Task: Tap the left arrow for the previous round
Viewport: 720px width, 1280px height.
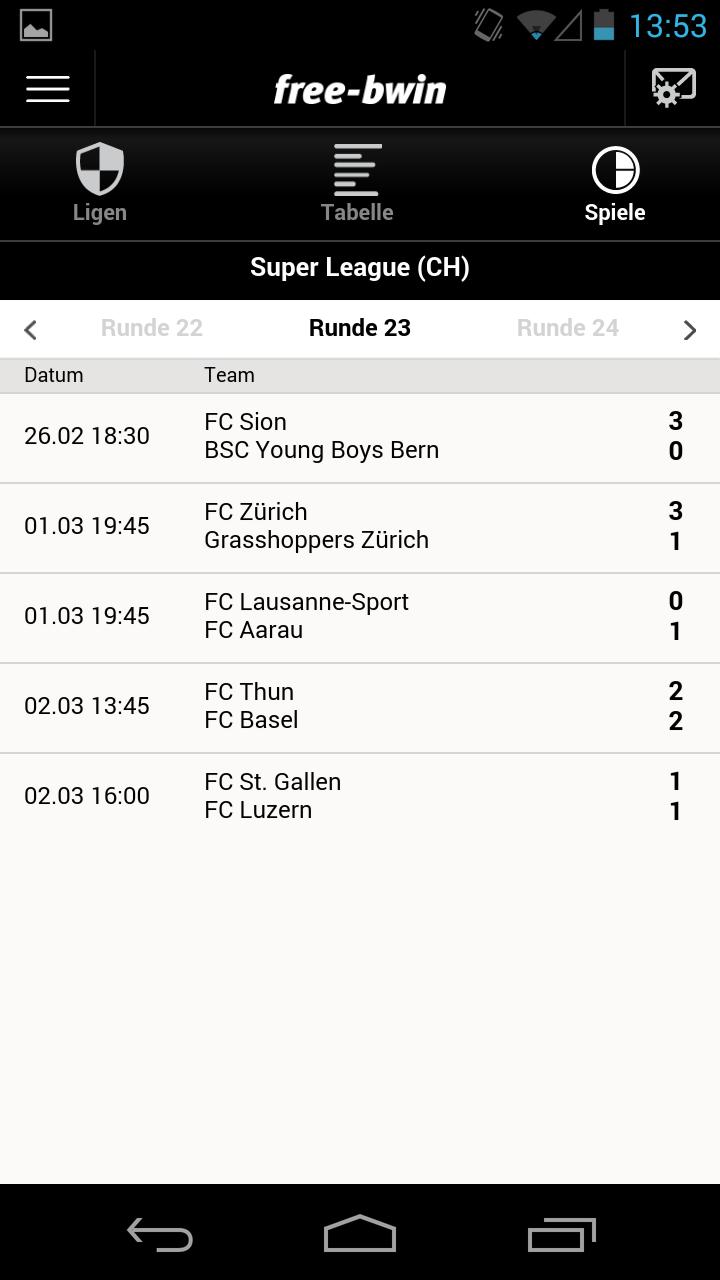Action: click(x=31, y=329)
